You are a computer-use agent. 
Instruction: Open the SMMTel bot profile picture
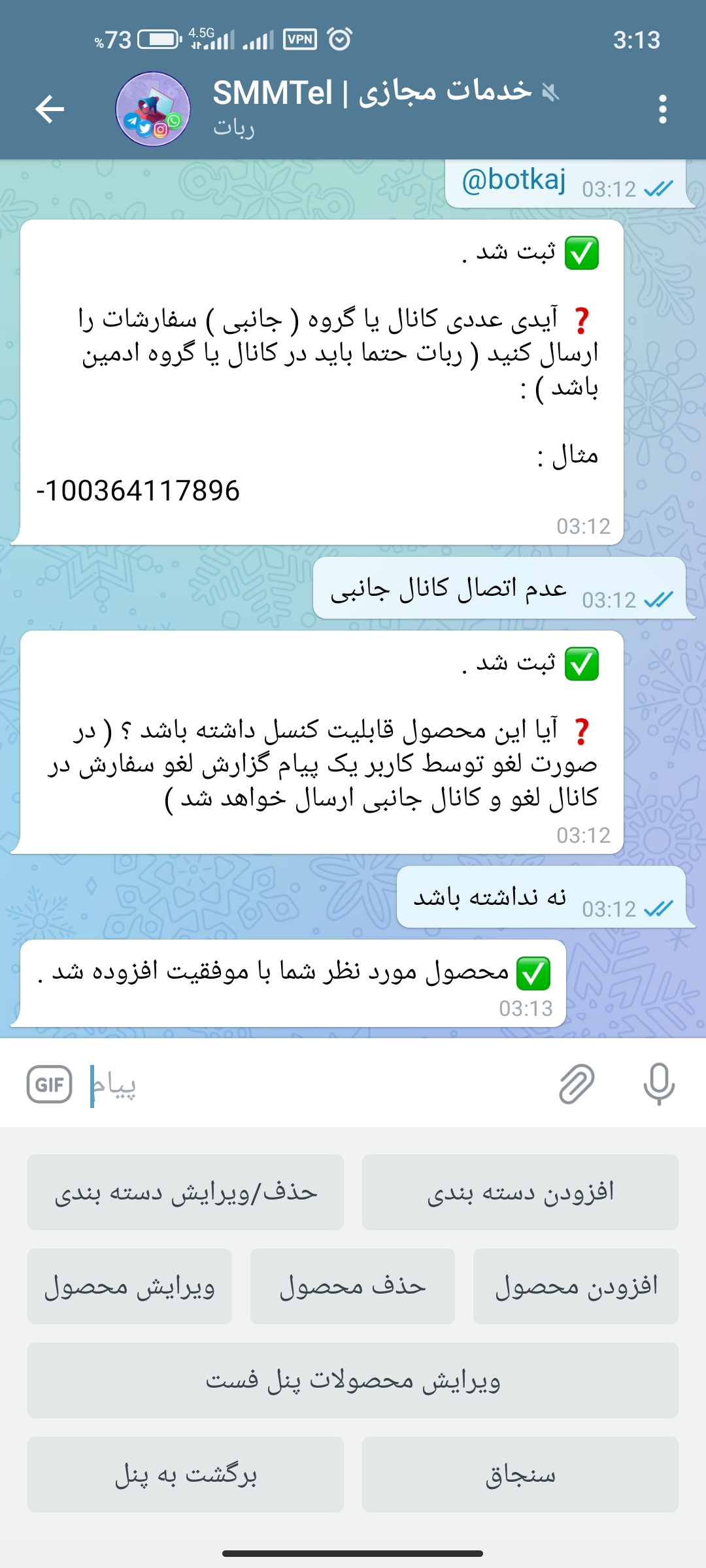(x=153, y=108)
